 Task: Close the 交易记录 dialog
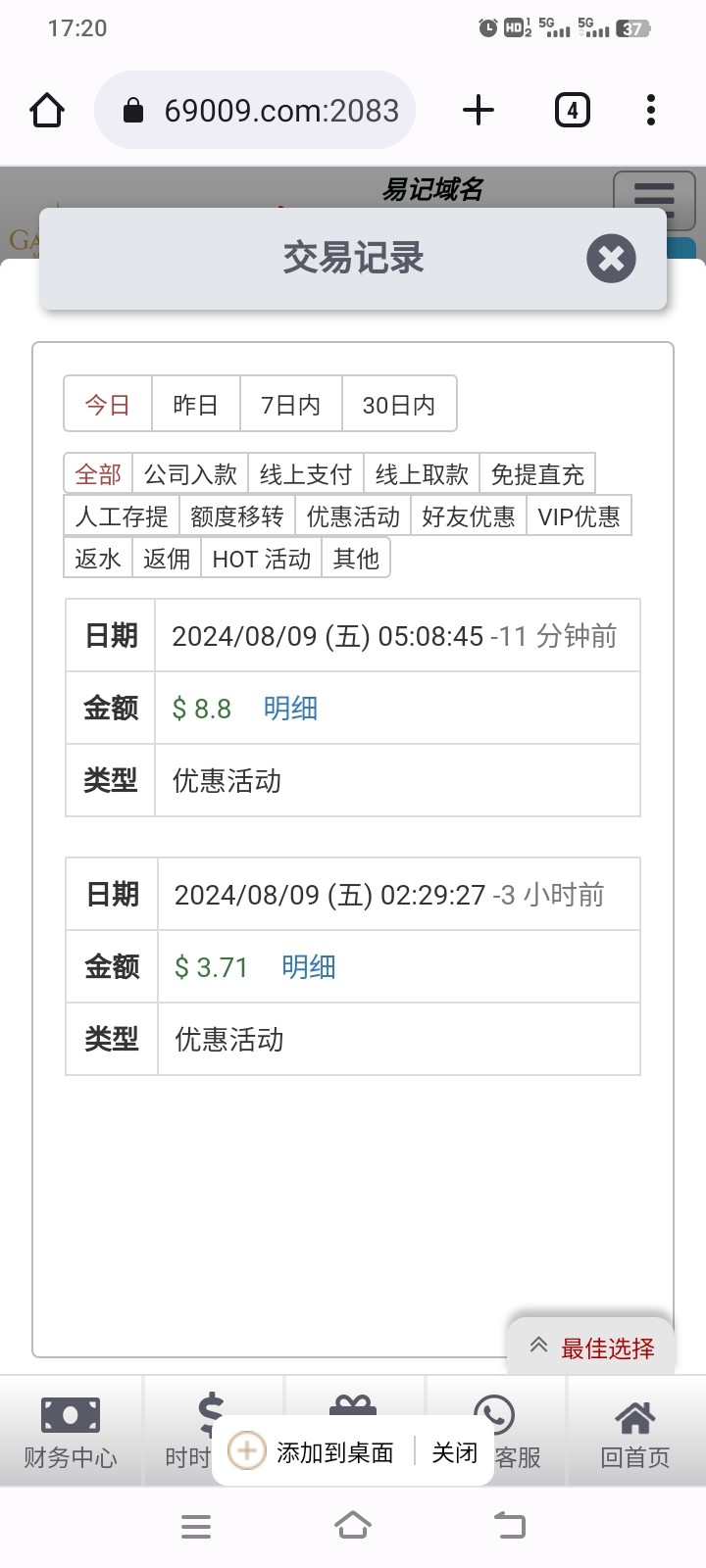pos(611,259)
